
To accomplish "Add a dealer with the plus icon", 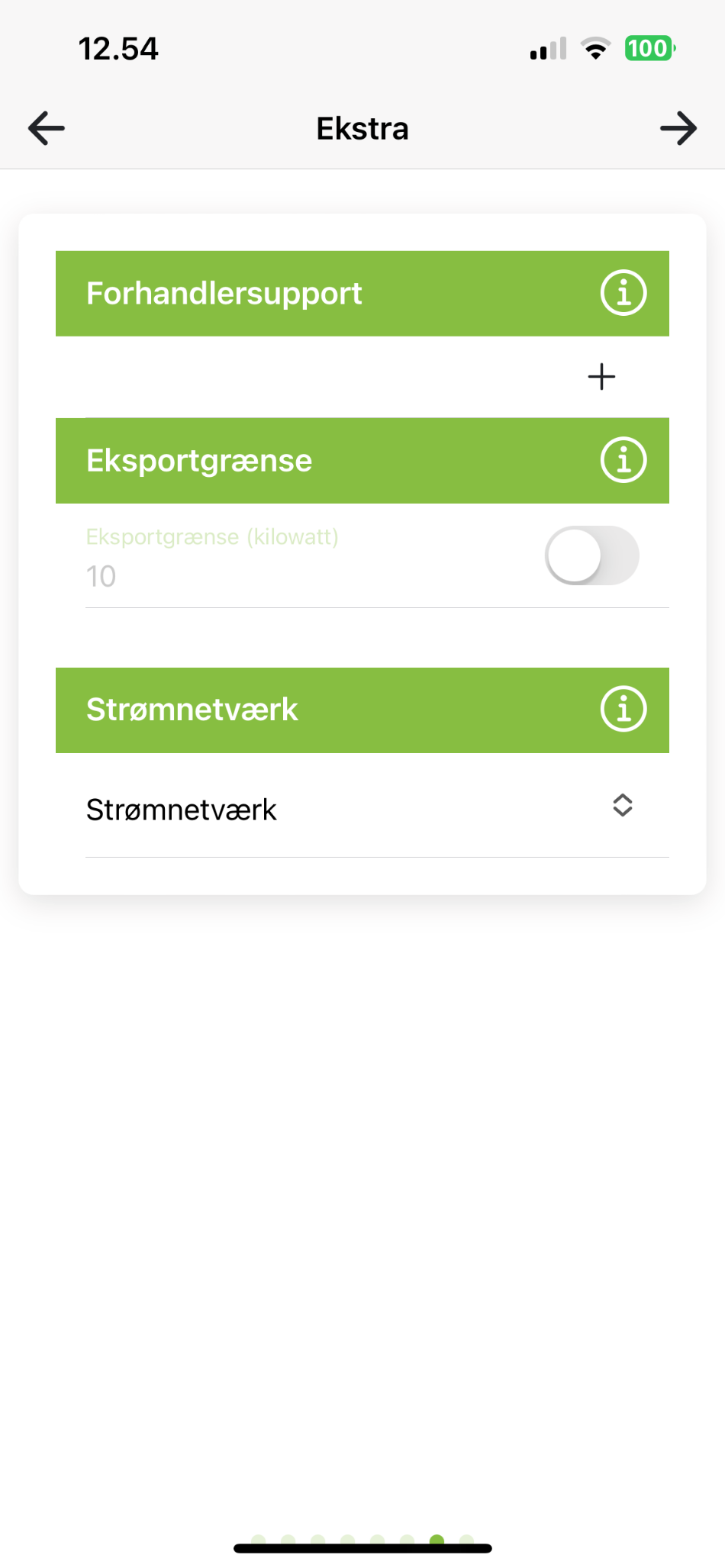I will [601, 377].
